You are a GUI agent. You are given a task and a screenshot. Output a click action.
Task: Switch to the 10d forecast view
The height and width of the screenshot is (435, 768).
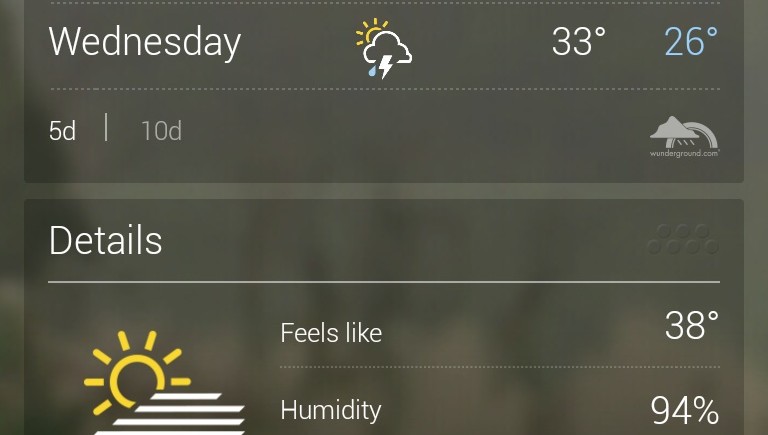161,131
